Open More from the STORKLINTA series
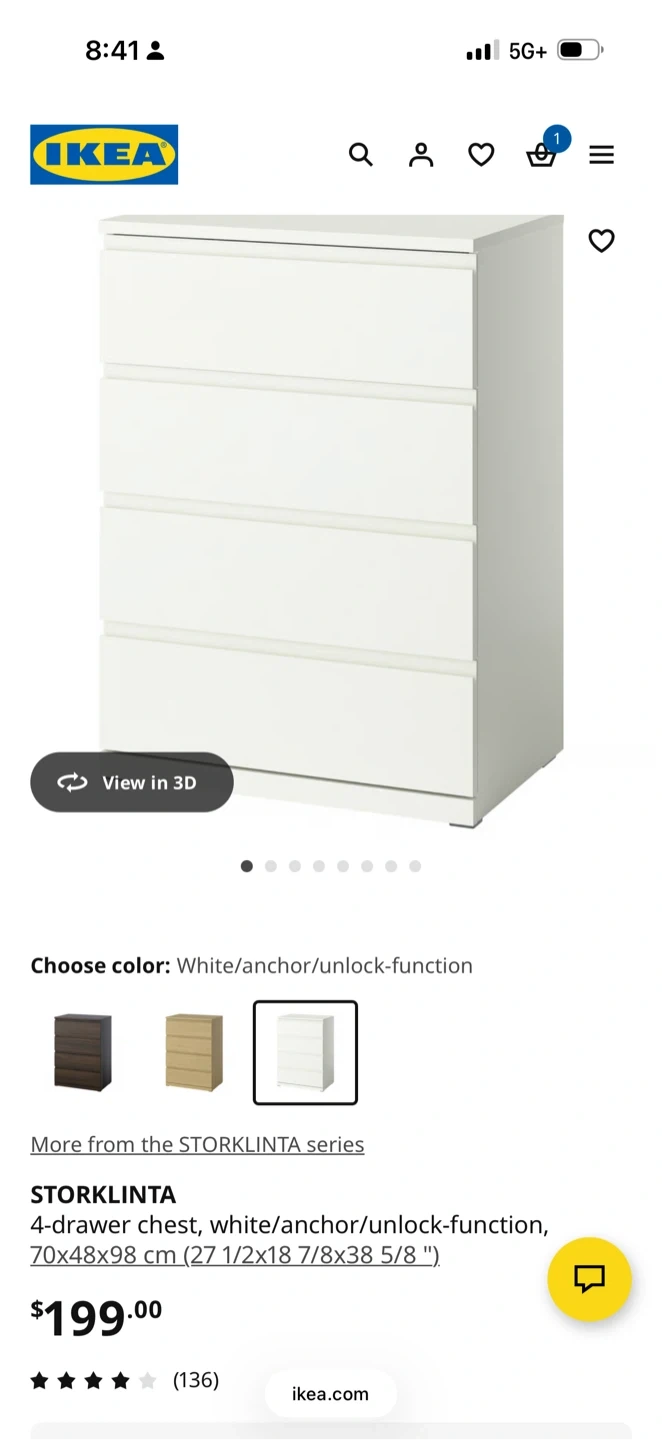Screen dimensions: 662x1440 pyautogui.click(x=197, y=1144)
